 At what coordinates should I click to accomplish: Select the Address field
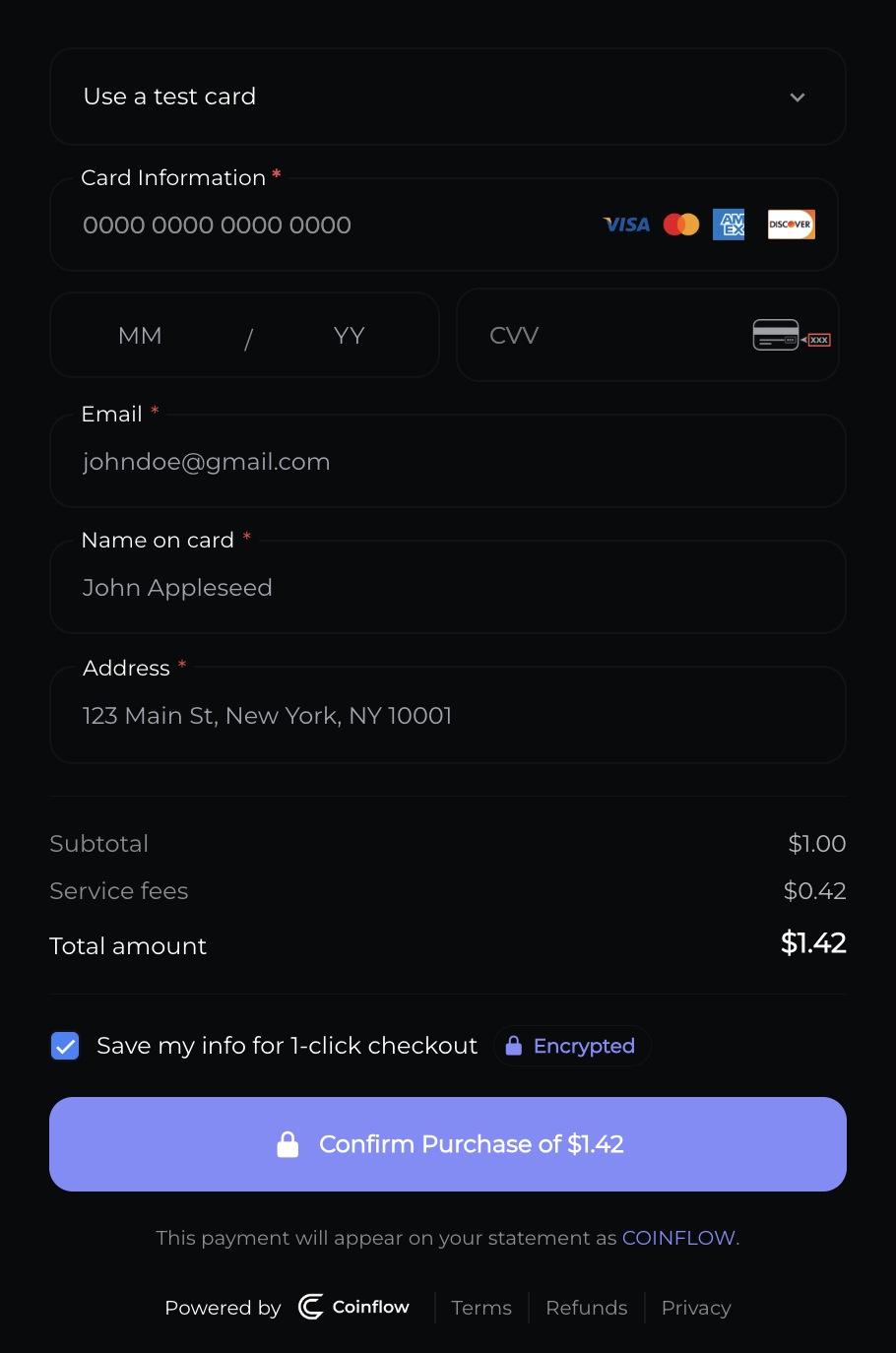tap(447, 716)
